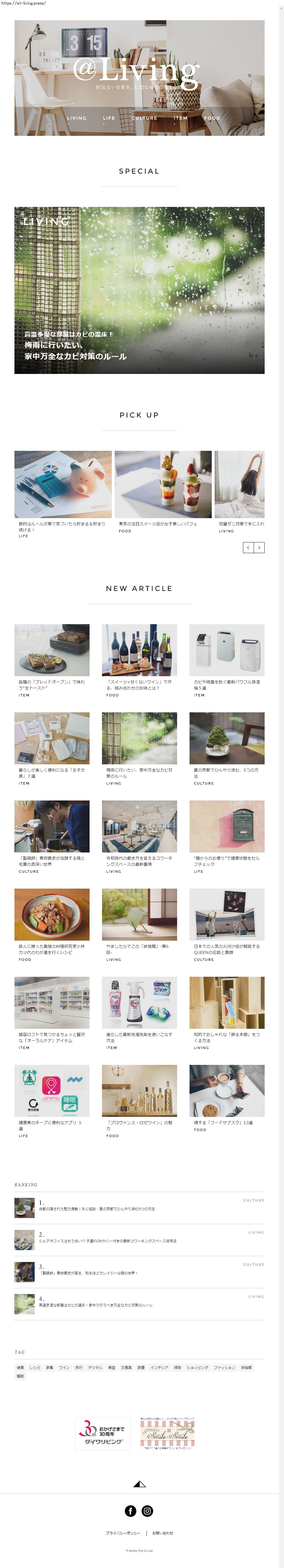Show next Pick Up slide arrow
The height and width of the screenshot is (1568, 284).
(259, 548)
